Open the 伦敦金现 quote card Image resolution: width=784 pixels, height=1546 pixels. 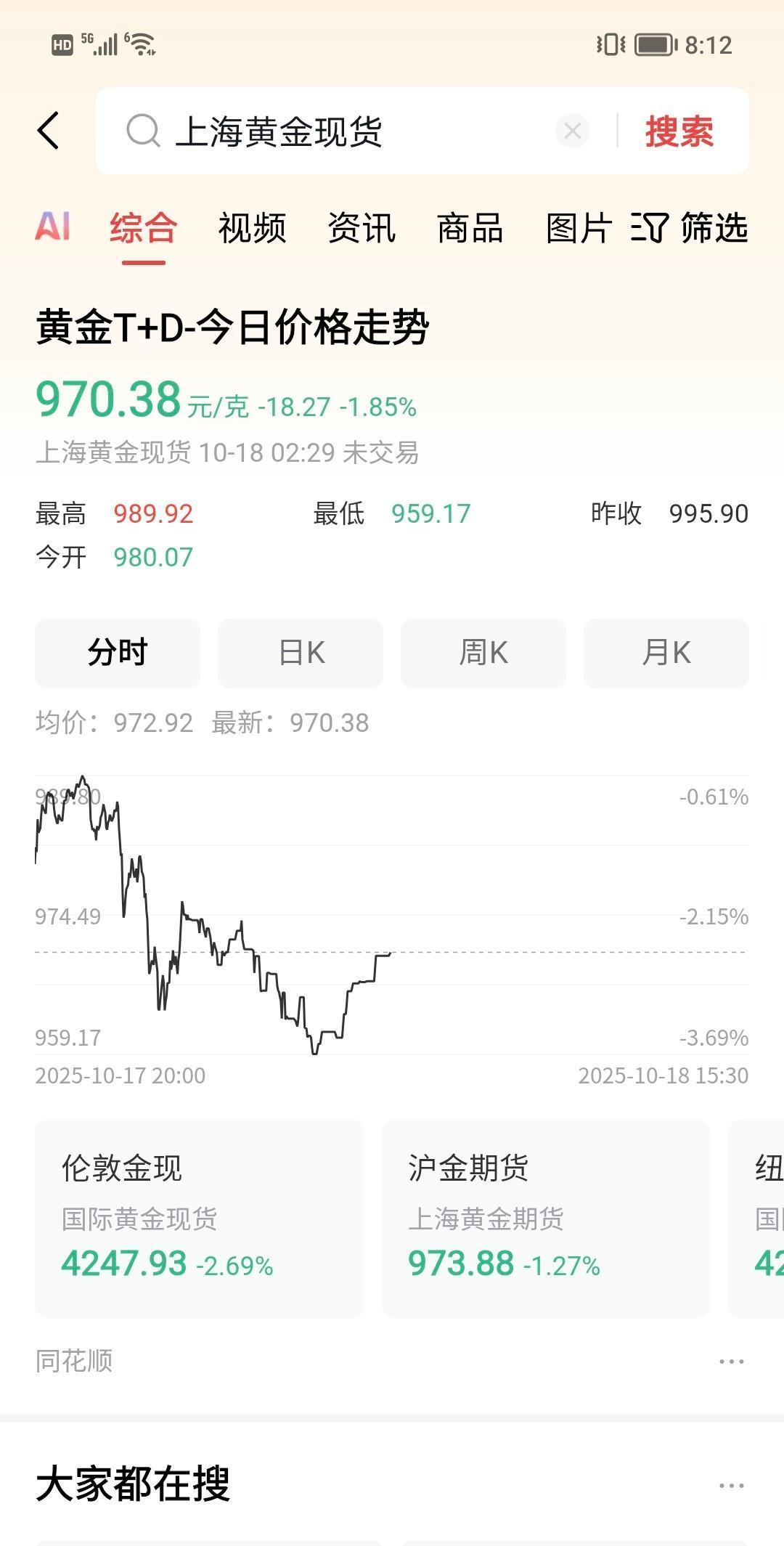click(x=200, y=1218)
